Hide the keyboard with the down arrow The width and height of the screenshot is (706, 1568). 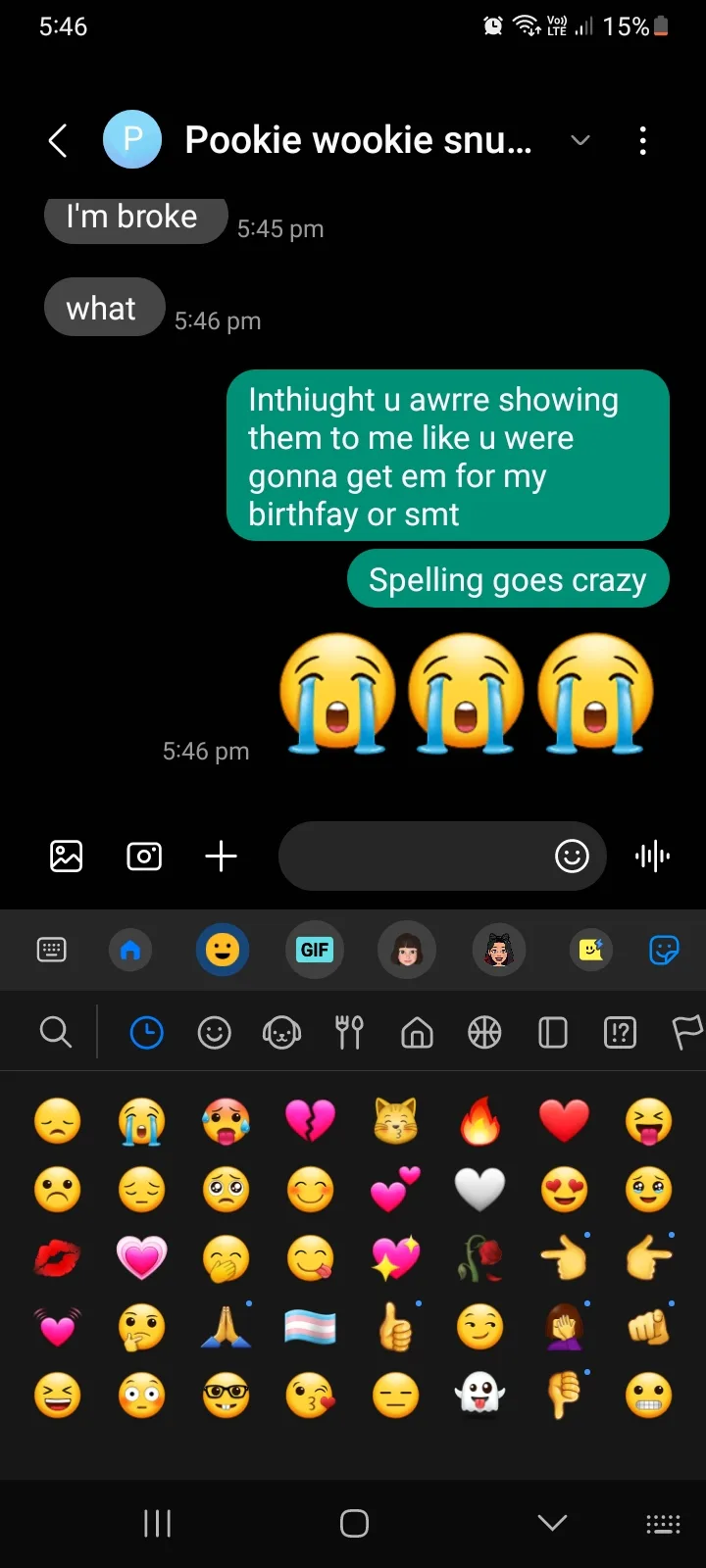(x=552, y=1522)
